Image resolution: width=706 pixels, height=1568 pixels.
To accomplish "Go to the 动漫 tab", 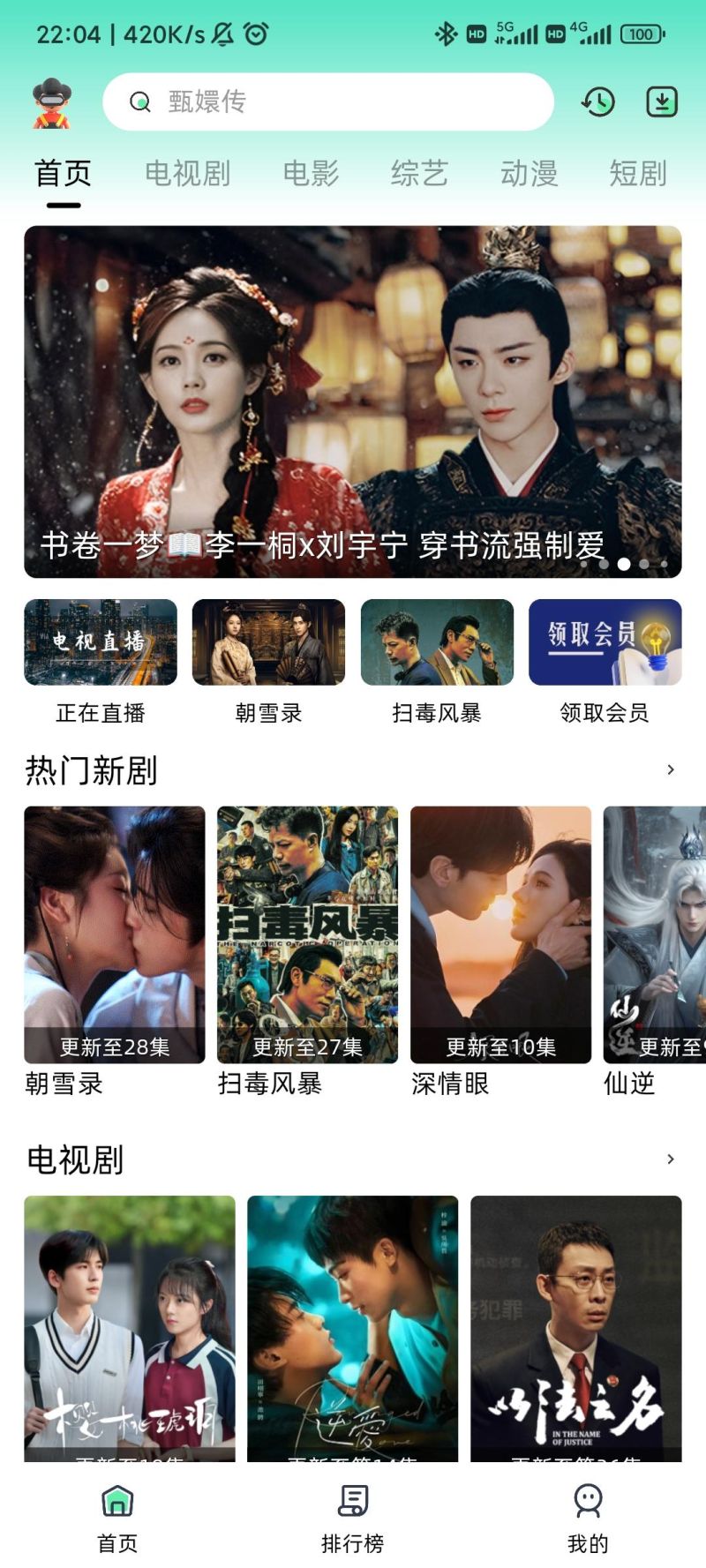I will click(x=529, y=173).
